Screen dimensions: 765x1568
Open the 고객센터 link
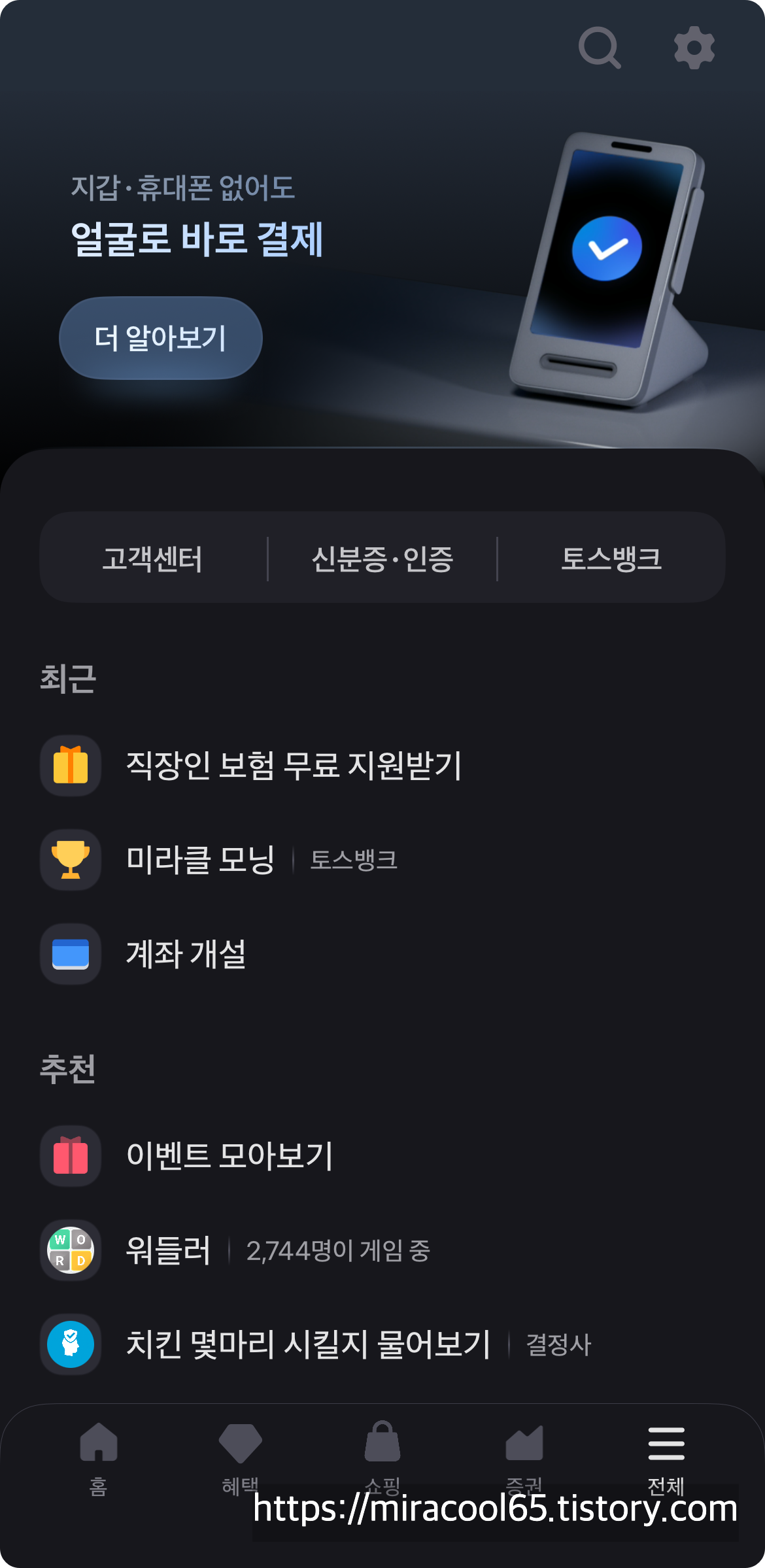[153, 558]
